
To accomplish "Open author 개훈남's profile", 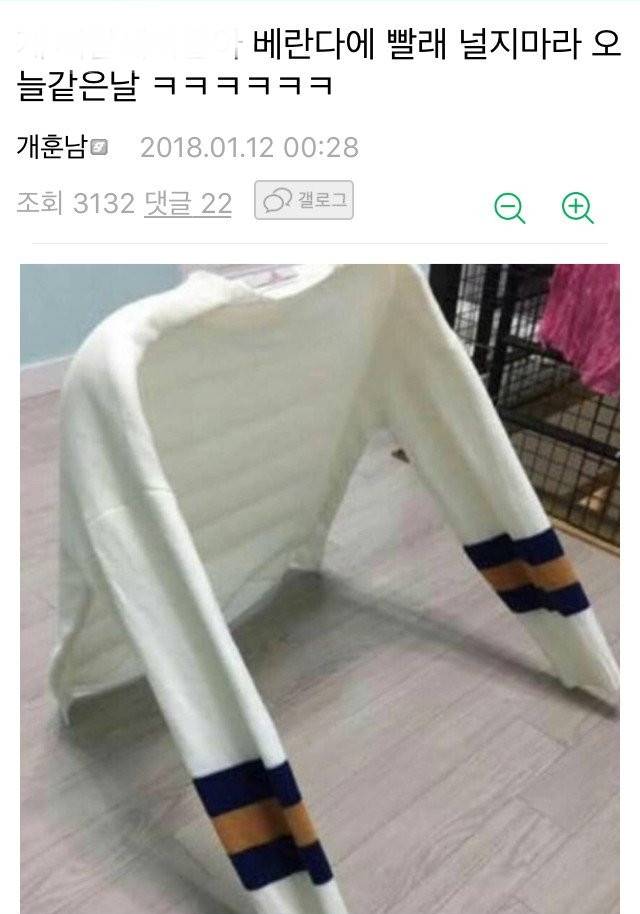I will point(54,147).
